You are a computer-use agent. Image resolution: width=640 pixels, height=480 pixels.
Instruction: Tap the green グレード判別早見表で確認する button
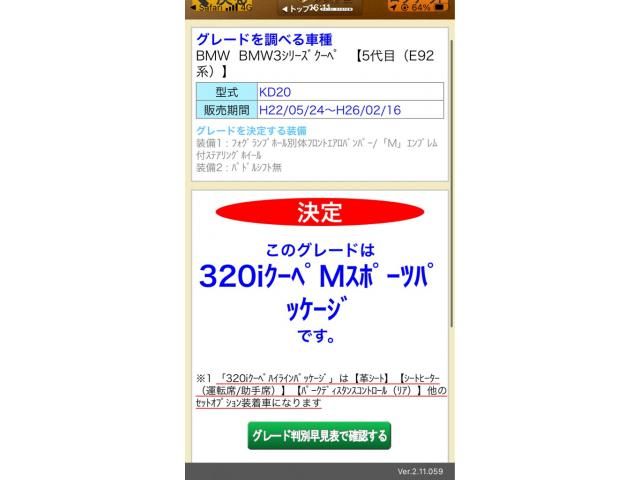[319, 436]
